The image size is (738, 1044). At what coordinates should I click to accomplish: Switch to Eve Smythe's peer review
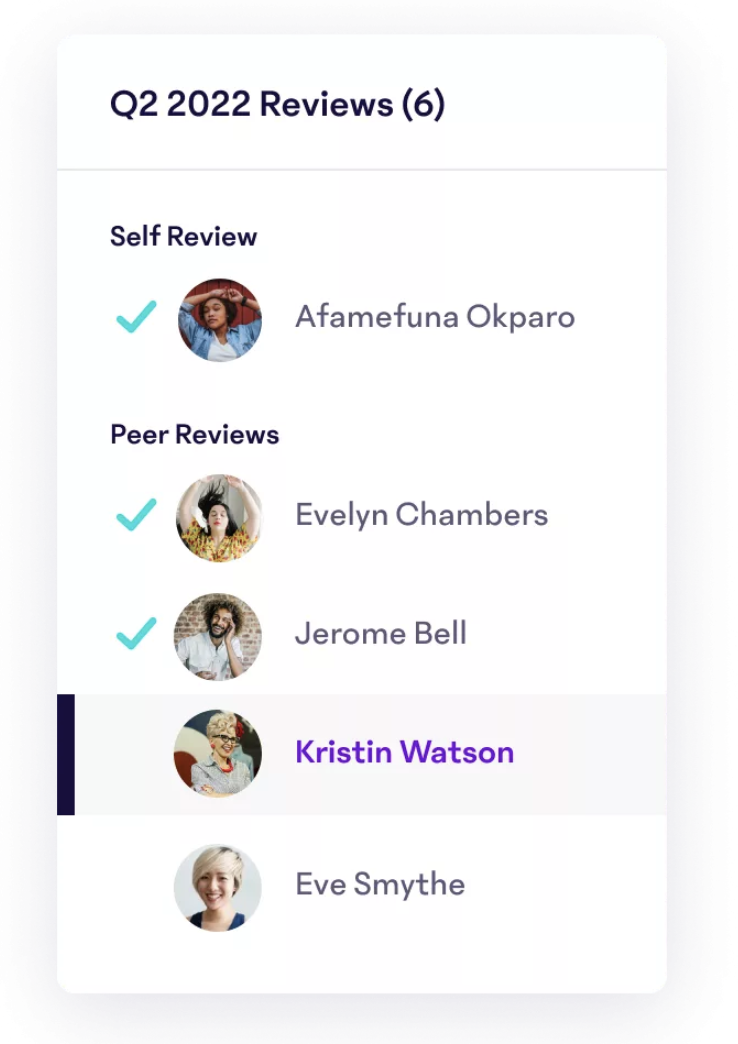tap(380, 885)
